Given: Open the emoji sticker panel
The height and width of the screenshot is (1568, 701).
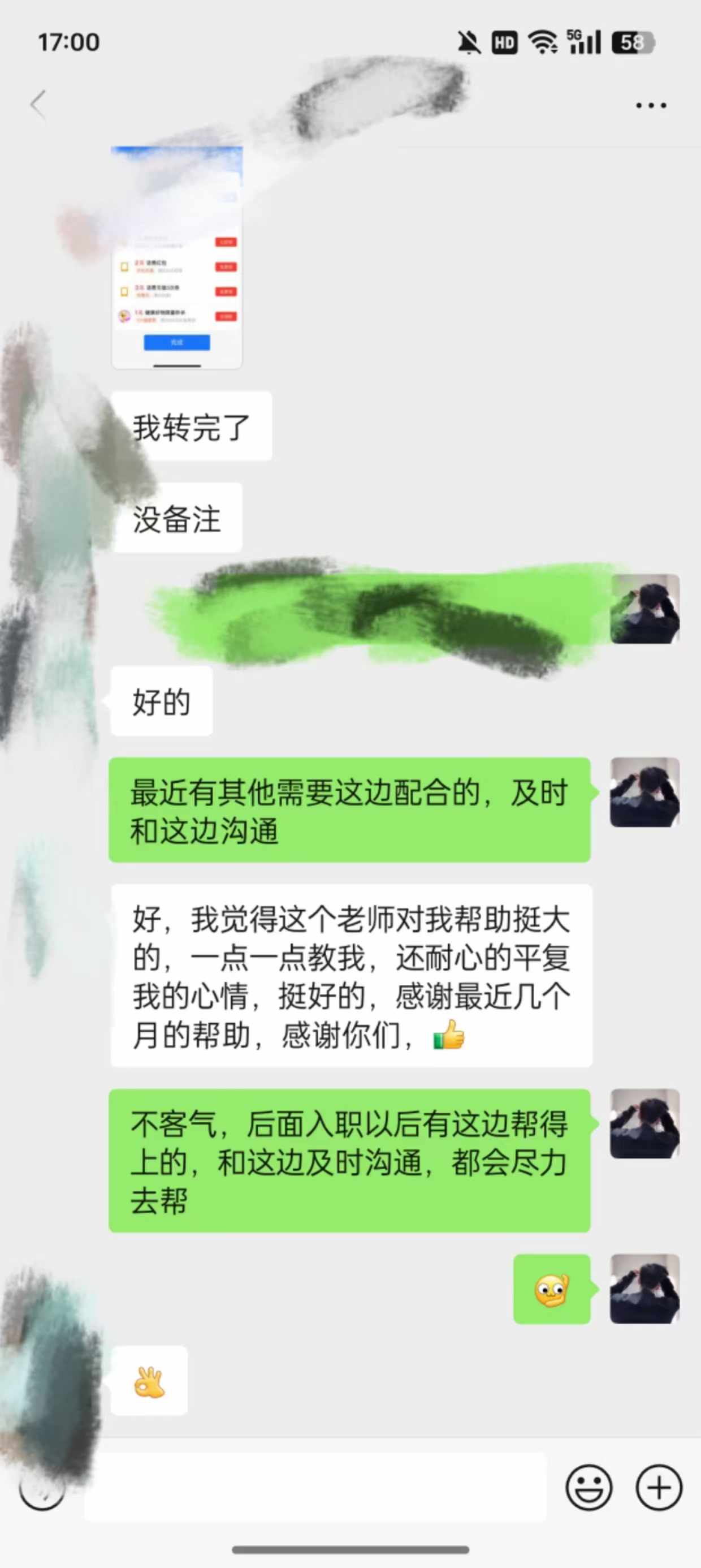Looking at the screenshot, I should [589, 1488].
